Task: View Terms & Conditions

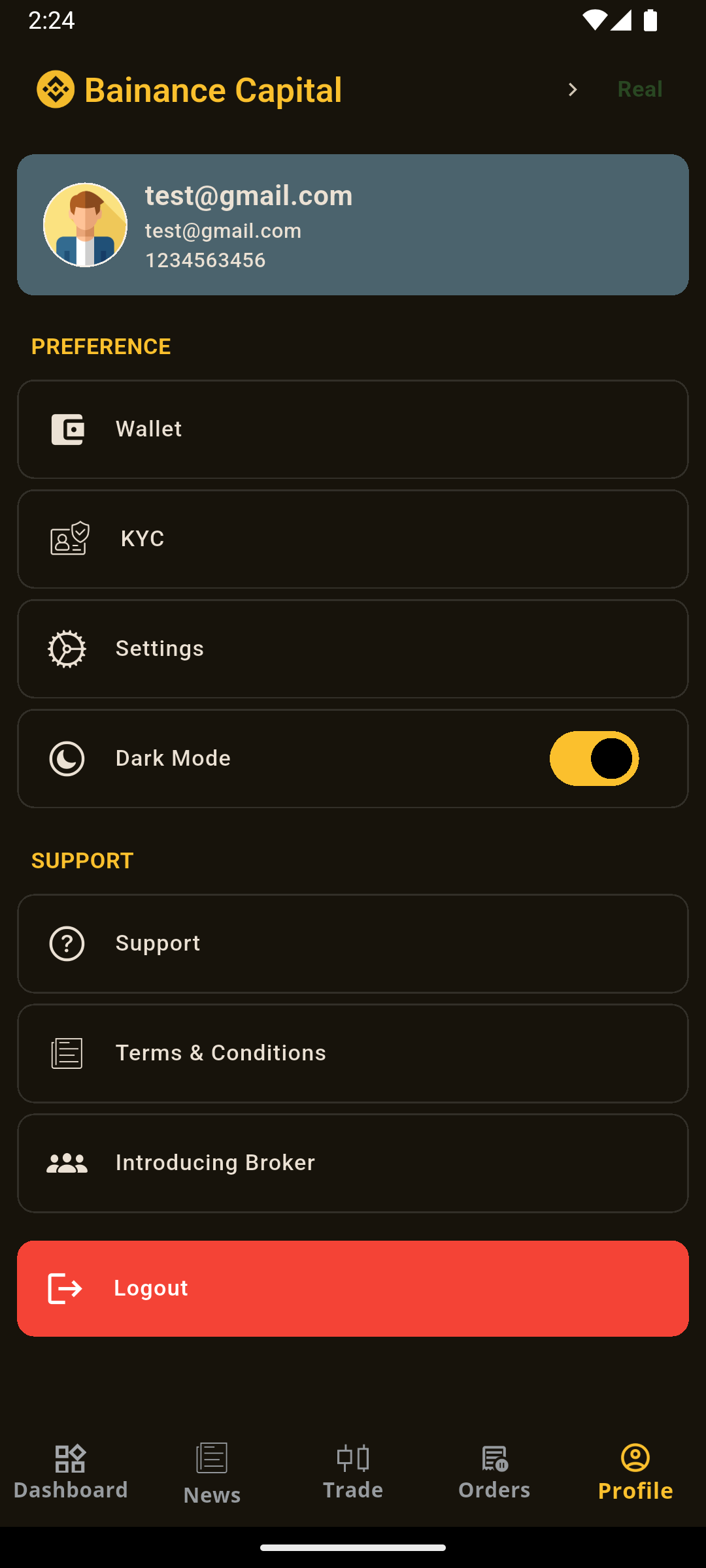Action: click(353, 1053)
